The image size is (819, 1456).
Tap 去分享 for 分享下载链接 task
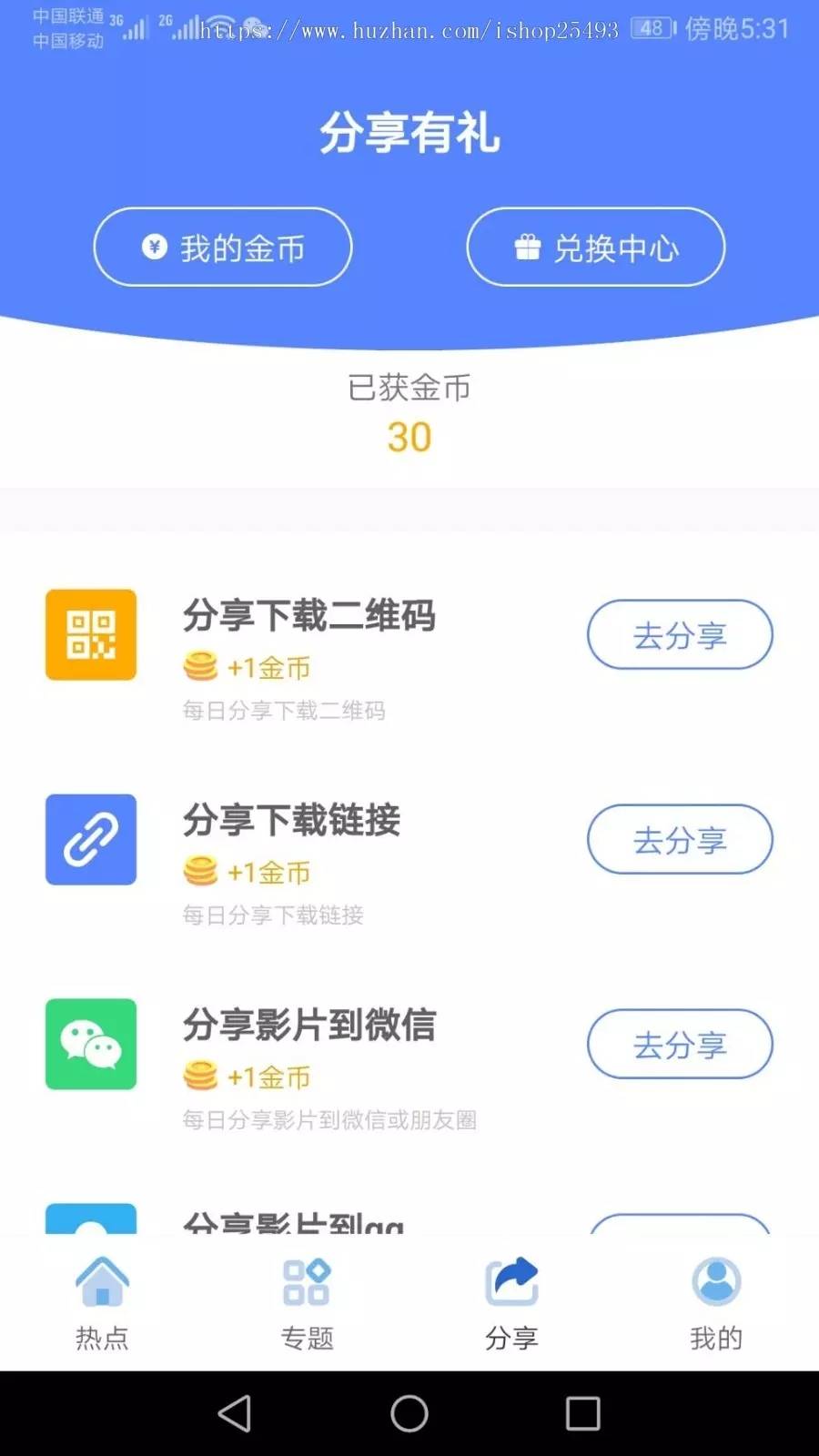[680, 840]
